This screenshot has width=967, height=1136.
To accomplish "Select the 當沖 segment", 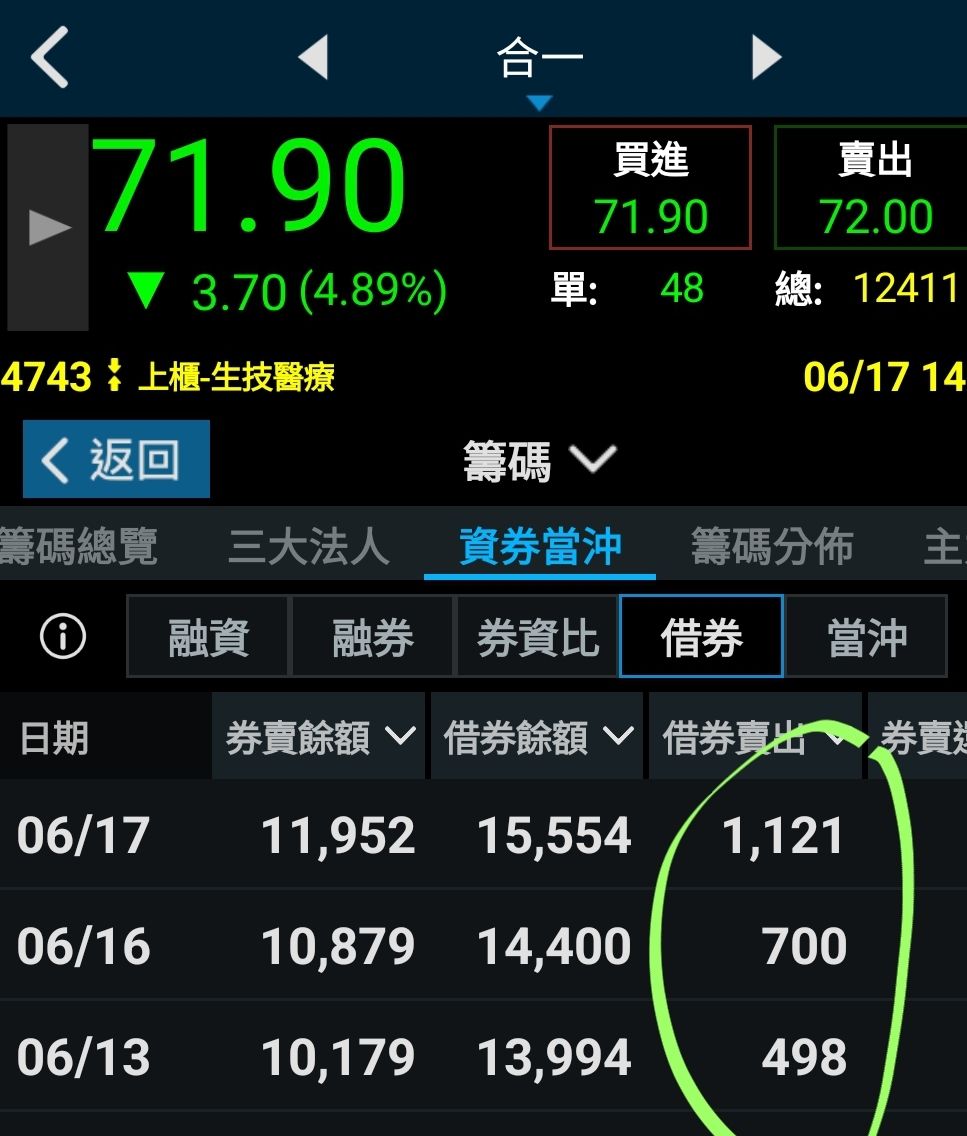I will coord(866,637).
